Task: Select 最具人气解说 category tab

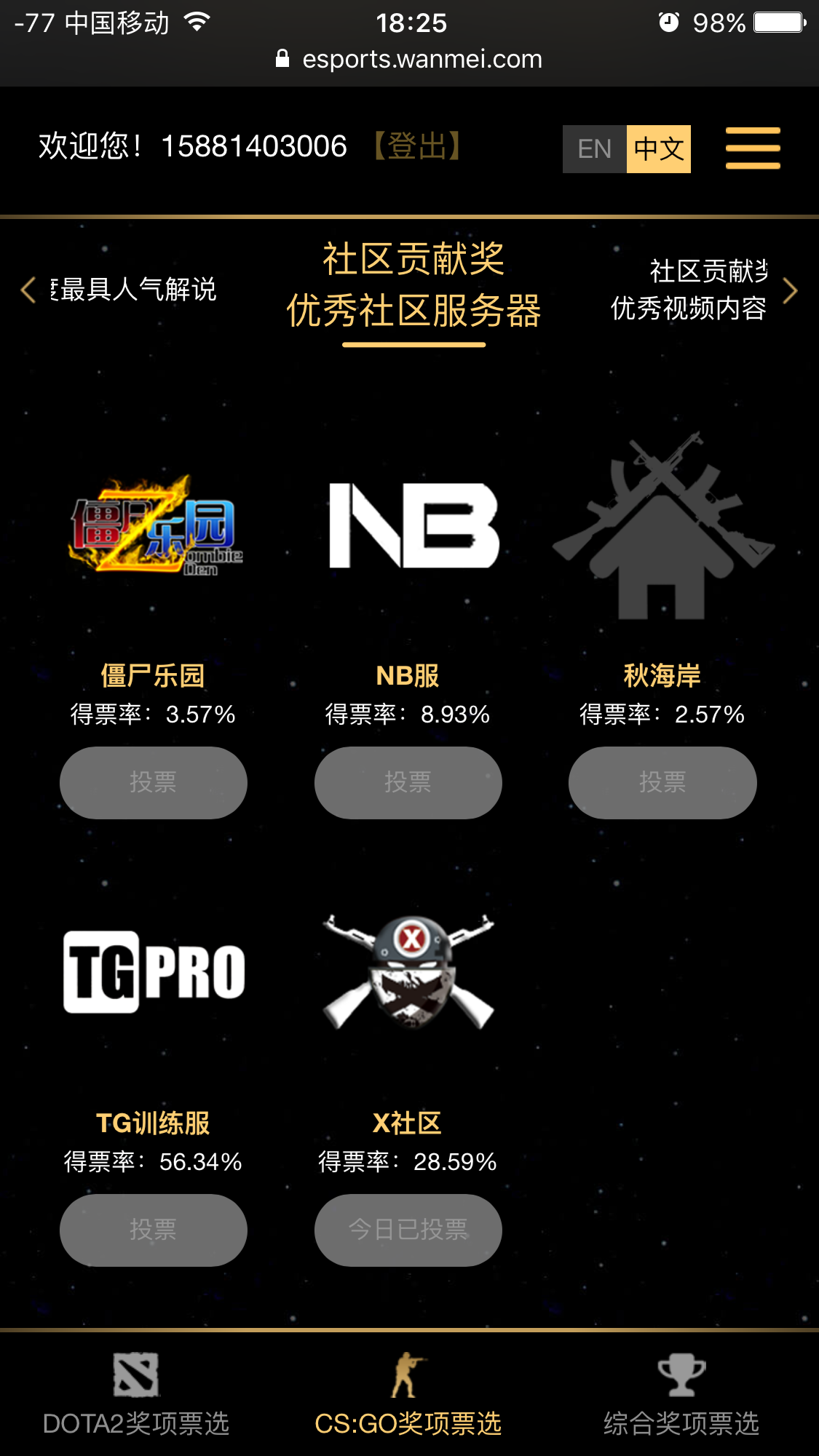Action: coord(135,290)
